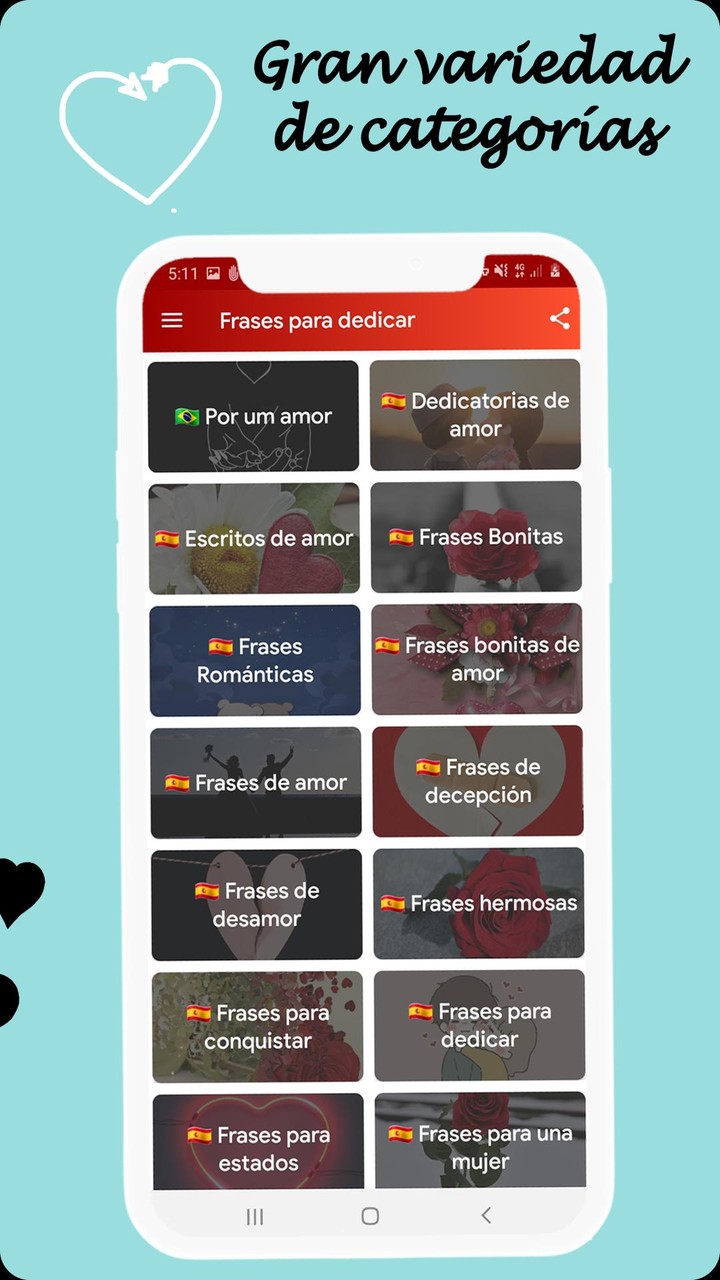Select the Frases de desamor tile
This screenshot has height=1280, width=720.
click(x=254, y=904)
